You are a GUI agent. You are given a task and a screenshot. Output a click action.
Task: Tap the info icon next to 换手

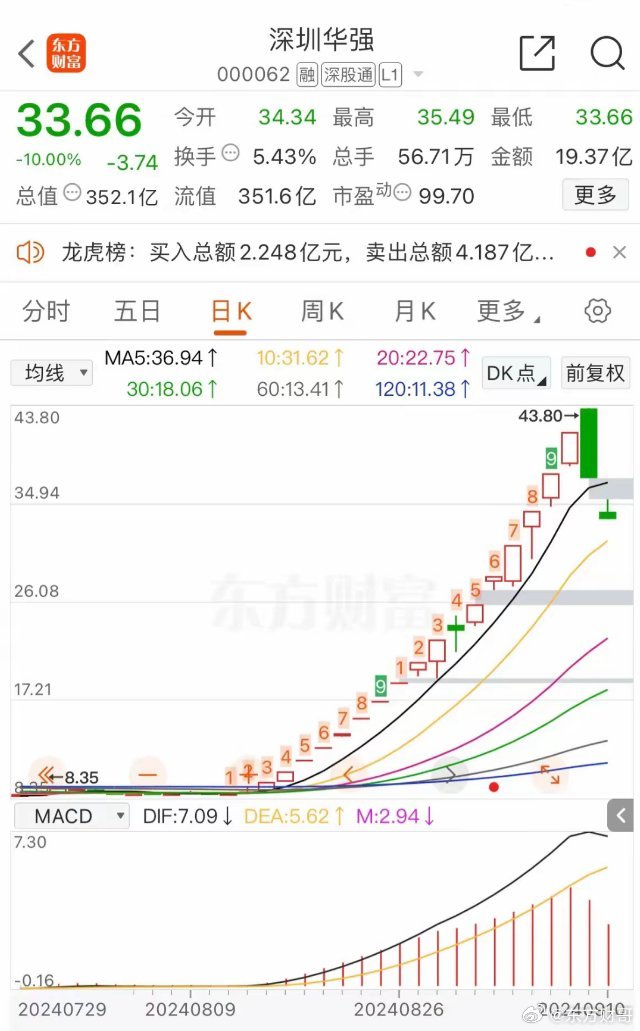pos(231,153)
